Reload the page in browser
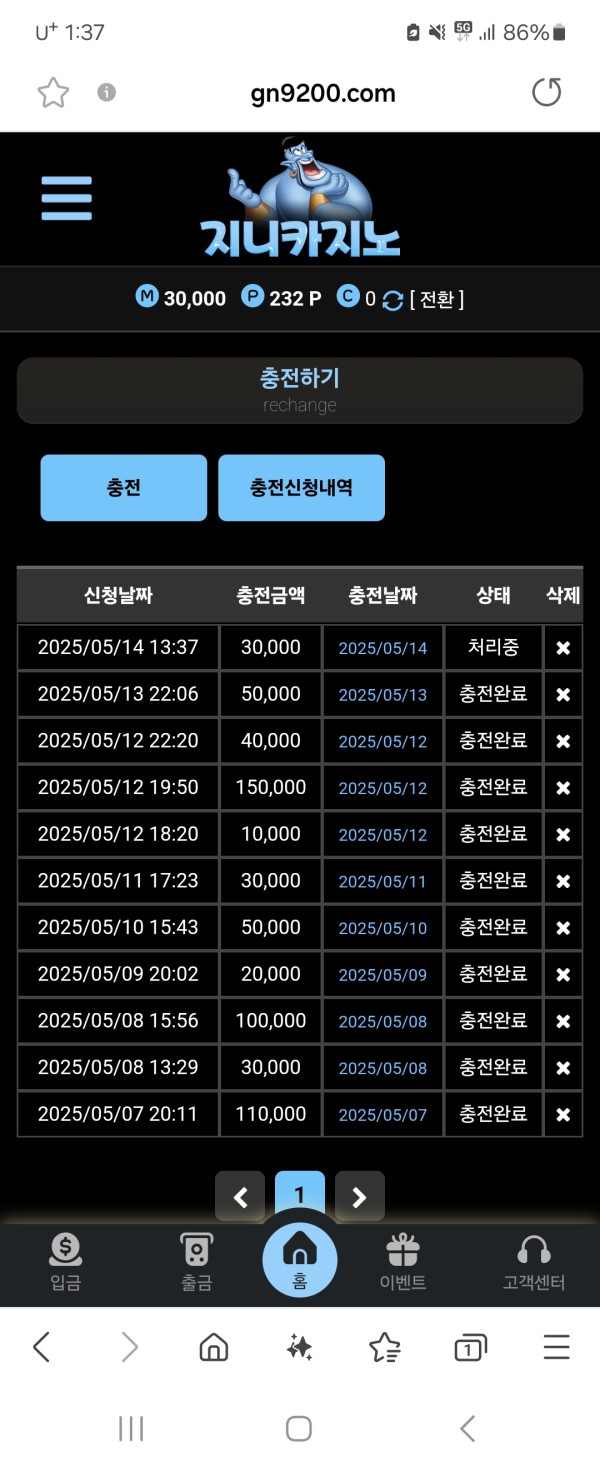Image resolution: width=600 pixels, height=1467 pixels. click(x=546, y=93)
